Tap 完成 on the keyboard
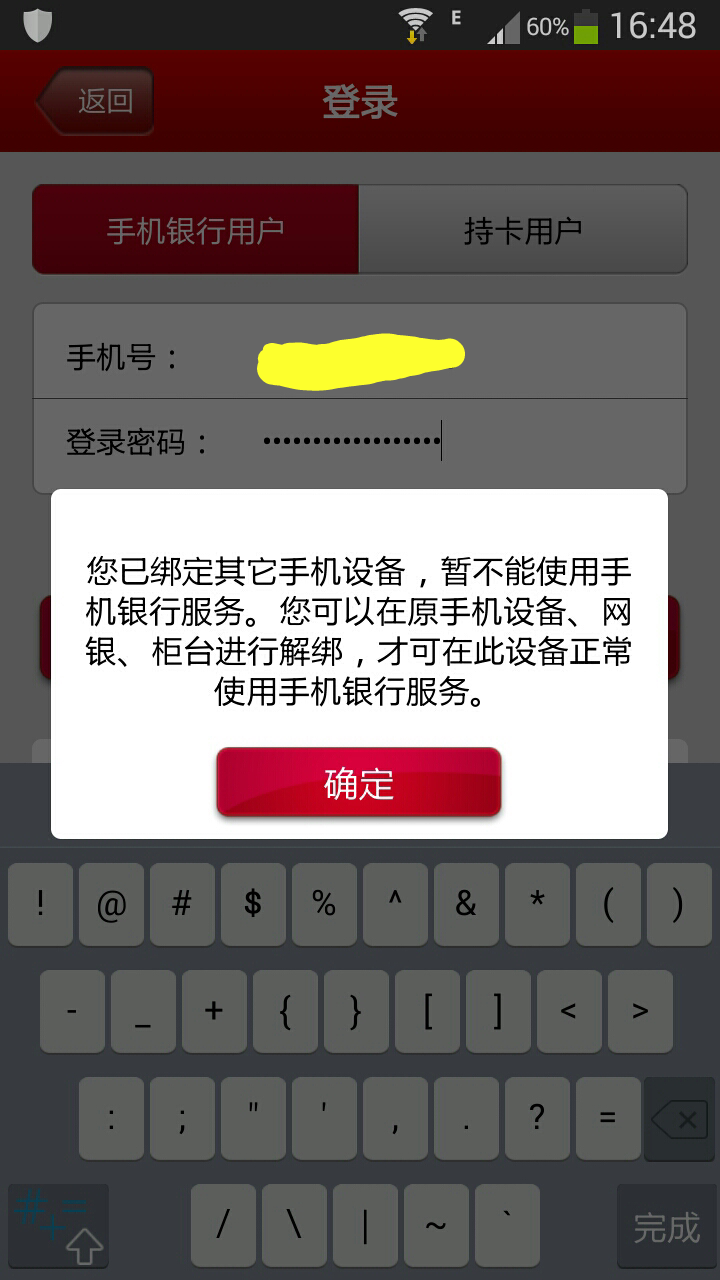 coord(665,1226)
